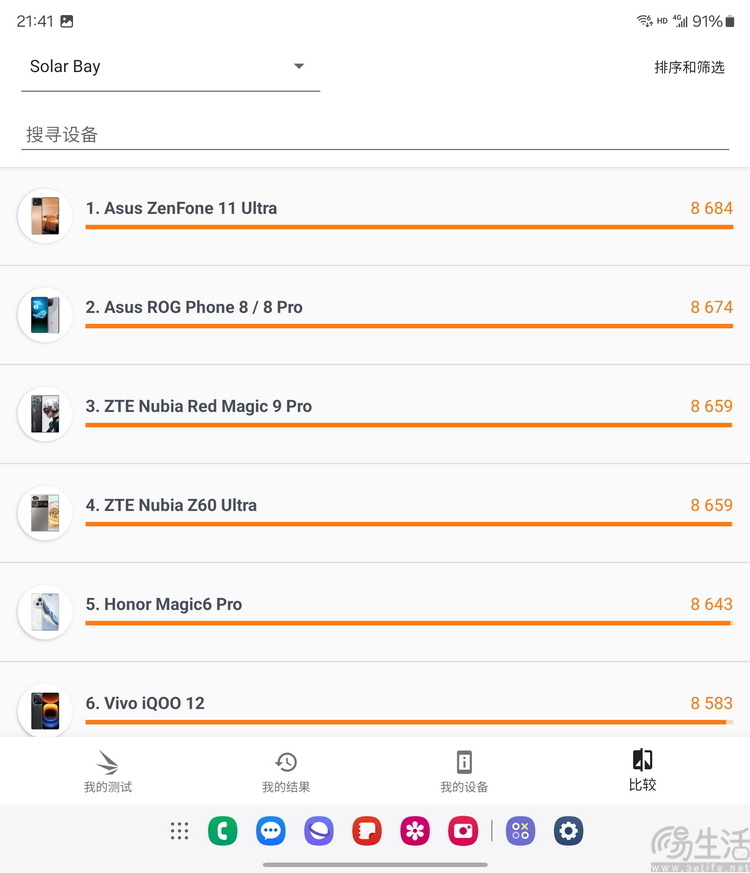Image resolution: width=750 pixels, height=873 pixels.
Task: Launch Samsung Notes from the dock
Action: (366, 831)
